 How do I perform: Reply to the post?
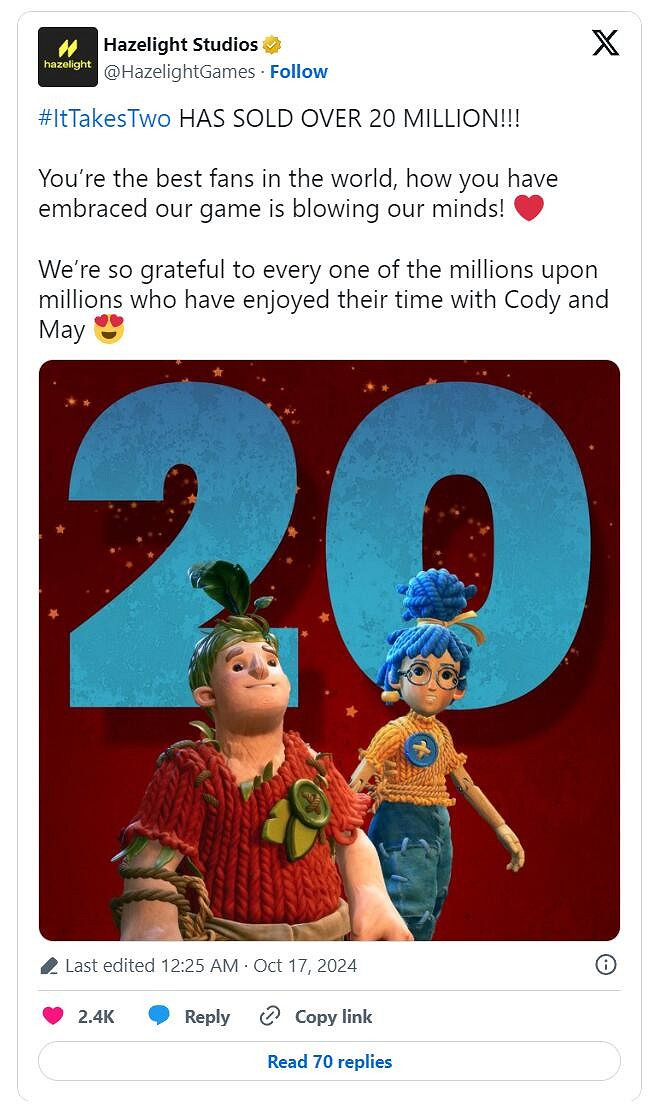[190, 1016]
